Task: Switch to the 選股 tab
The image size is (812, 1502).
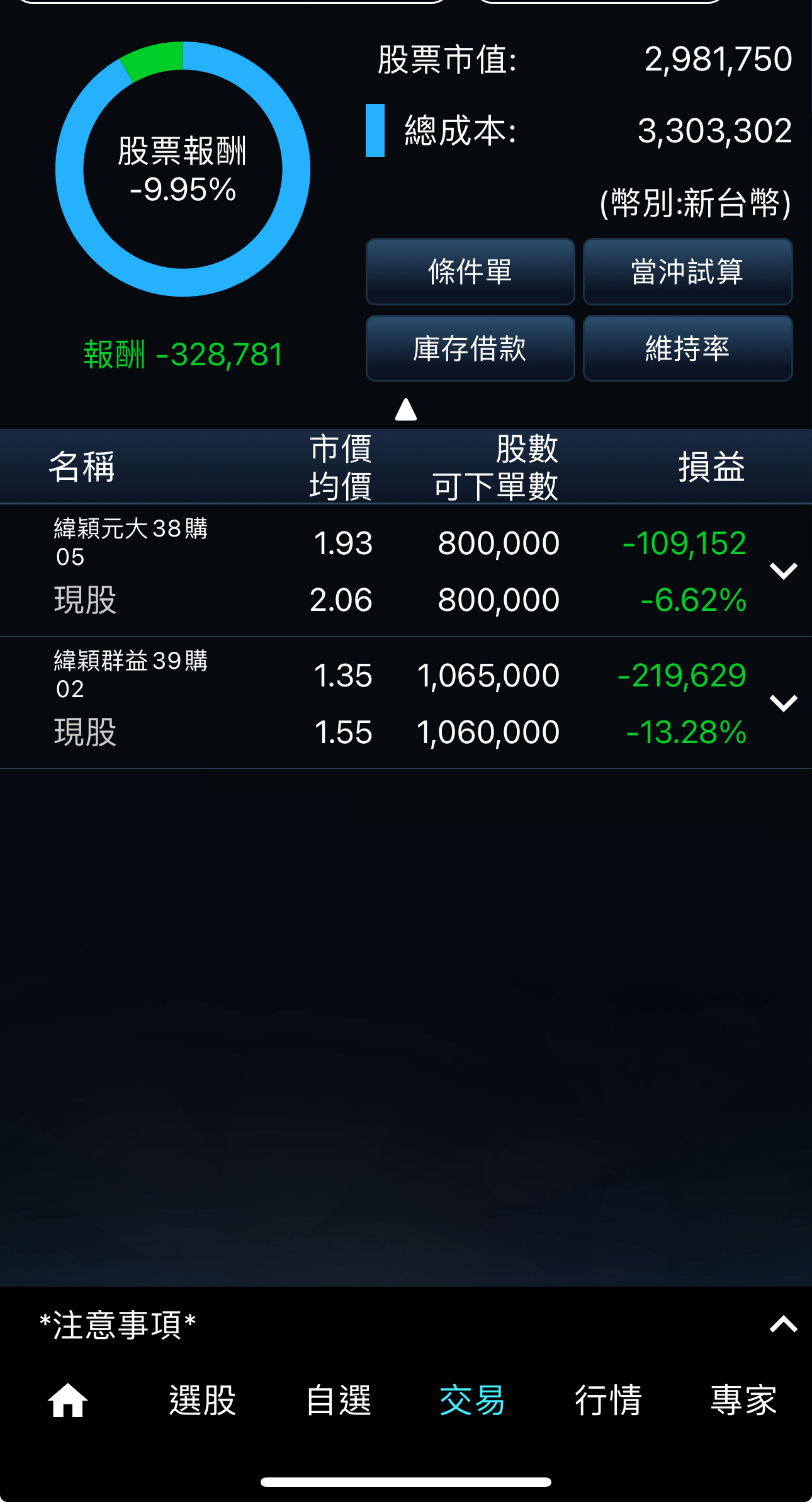Action: [x=203, y=1400]
